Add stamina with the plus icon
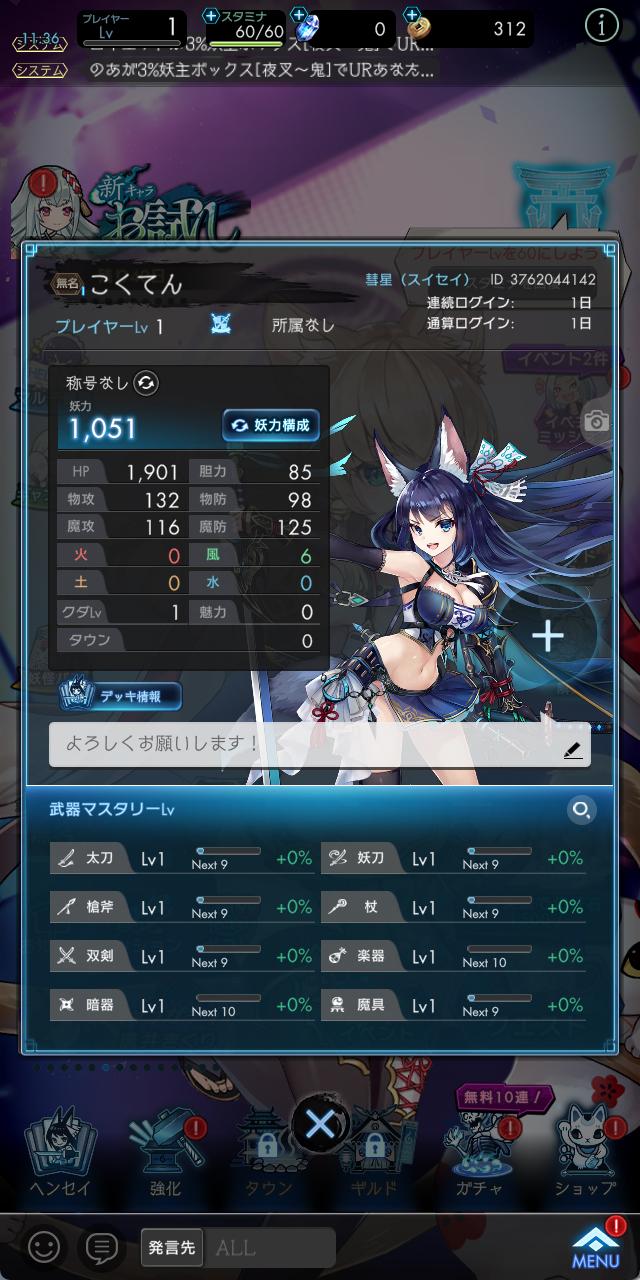 point(210,15)
